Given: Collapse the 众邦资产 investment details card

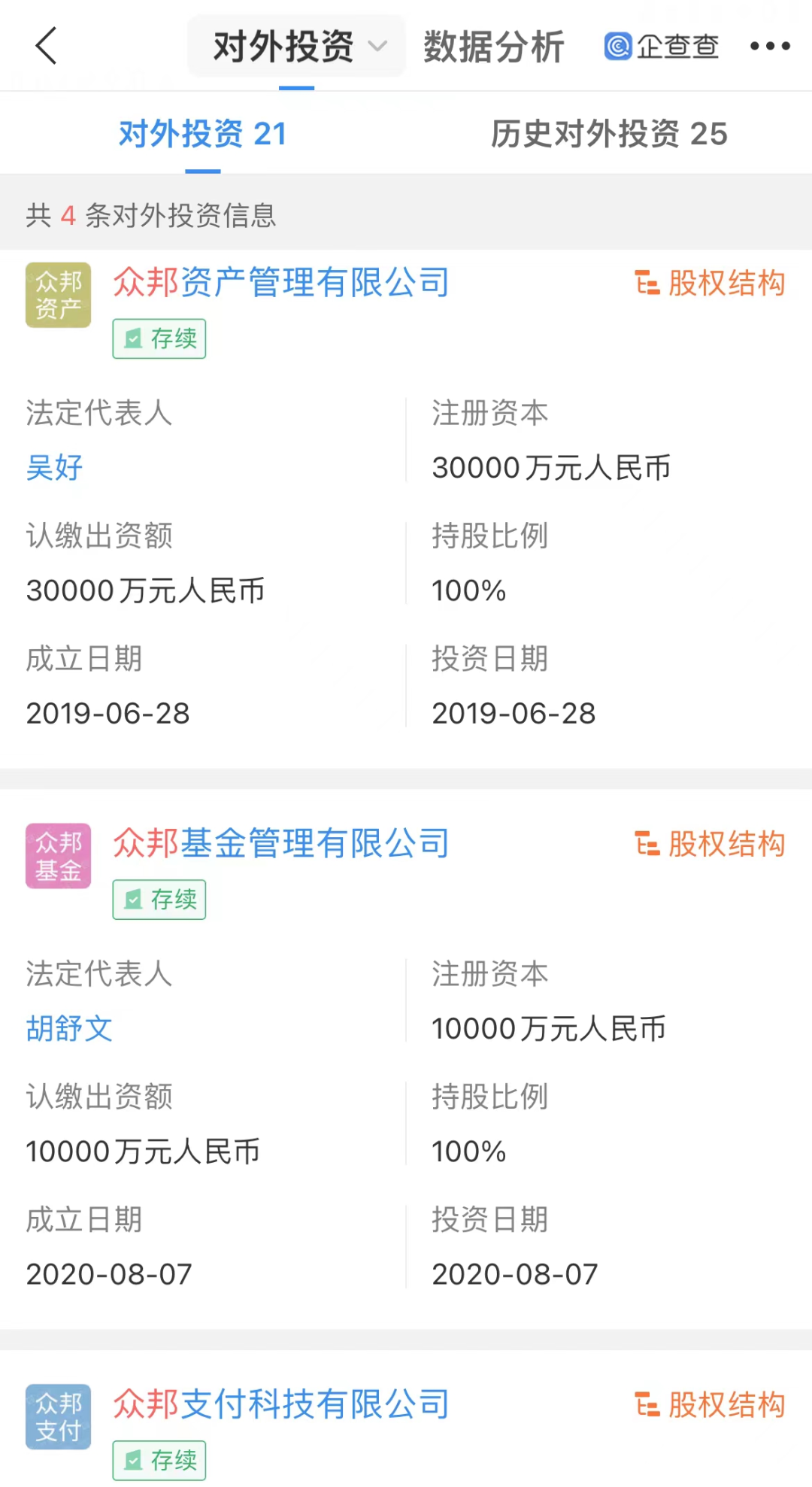Looking at the screenshot, I should [x=282, y=283].
